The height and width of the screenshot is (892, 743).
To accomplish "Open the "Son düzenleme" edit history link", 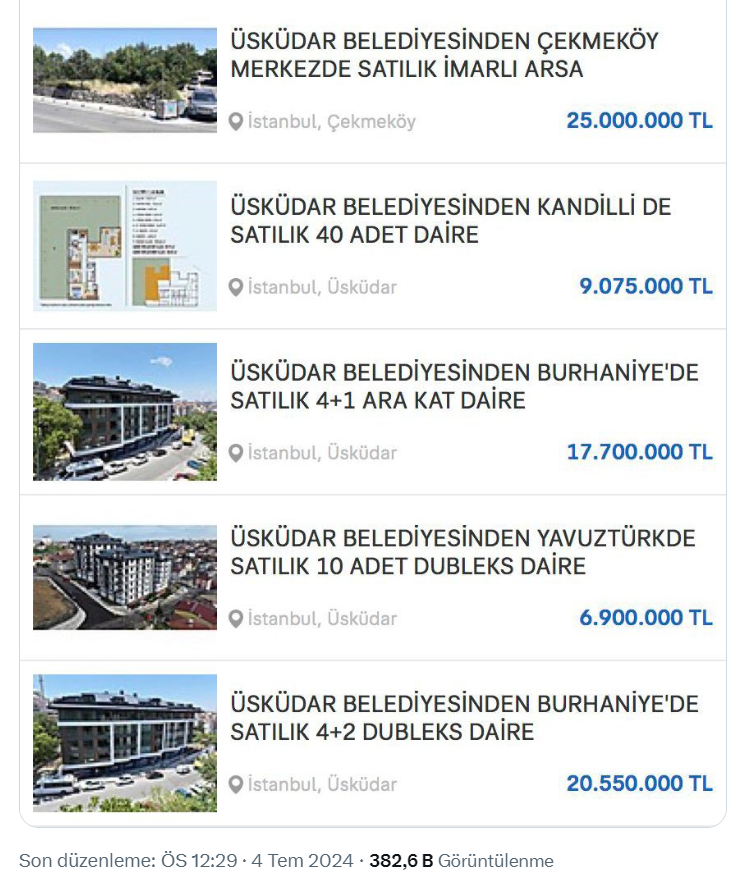I will click(x=87, y=861).
